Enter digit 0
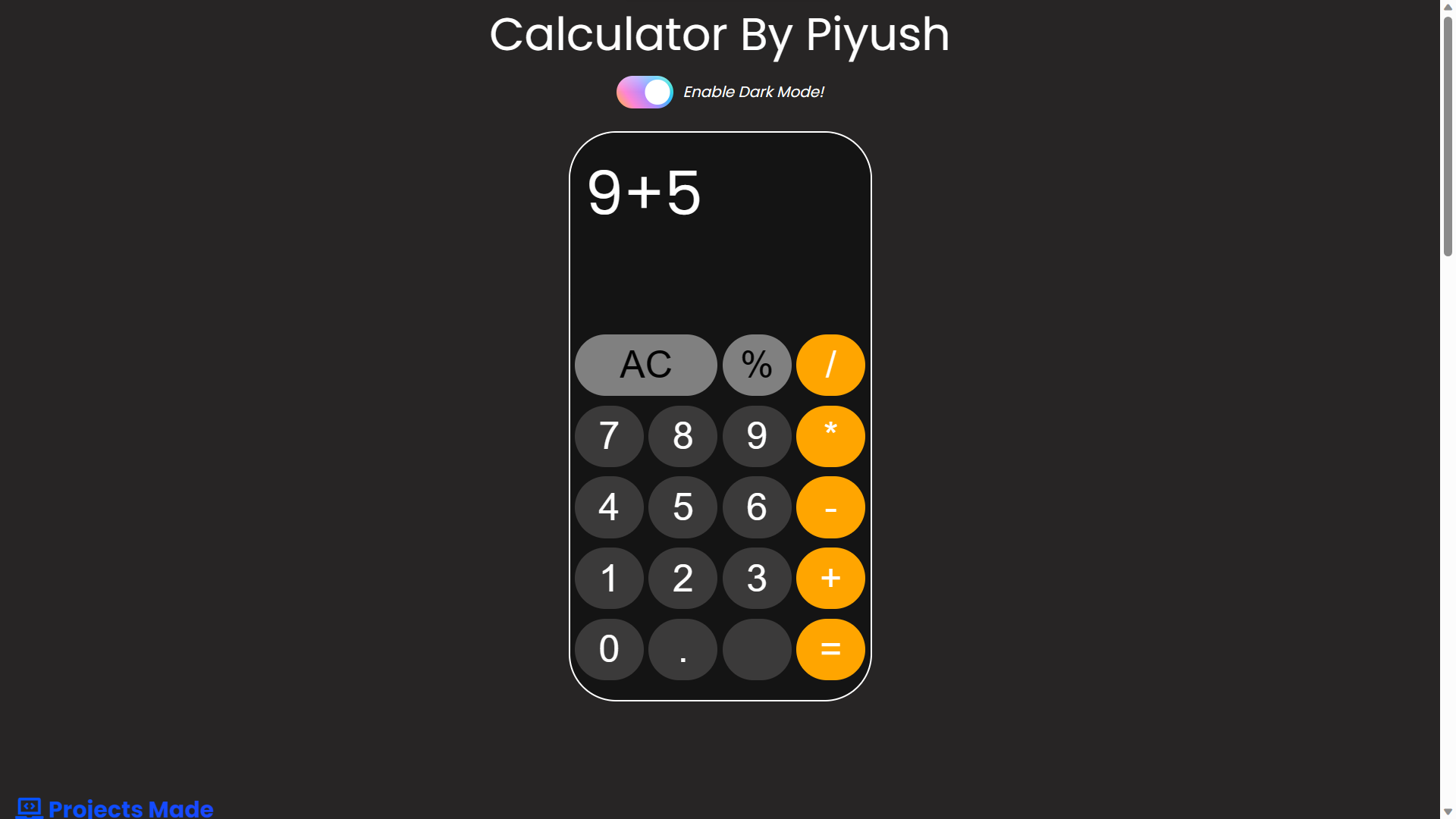The width and height of the screenshot is (1456, 819). pyautogui.click(x=609, y=650)
